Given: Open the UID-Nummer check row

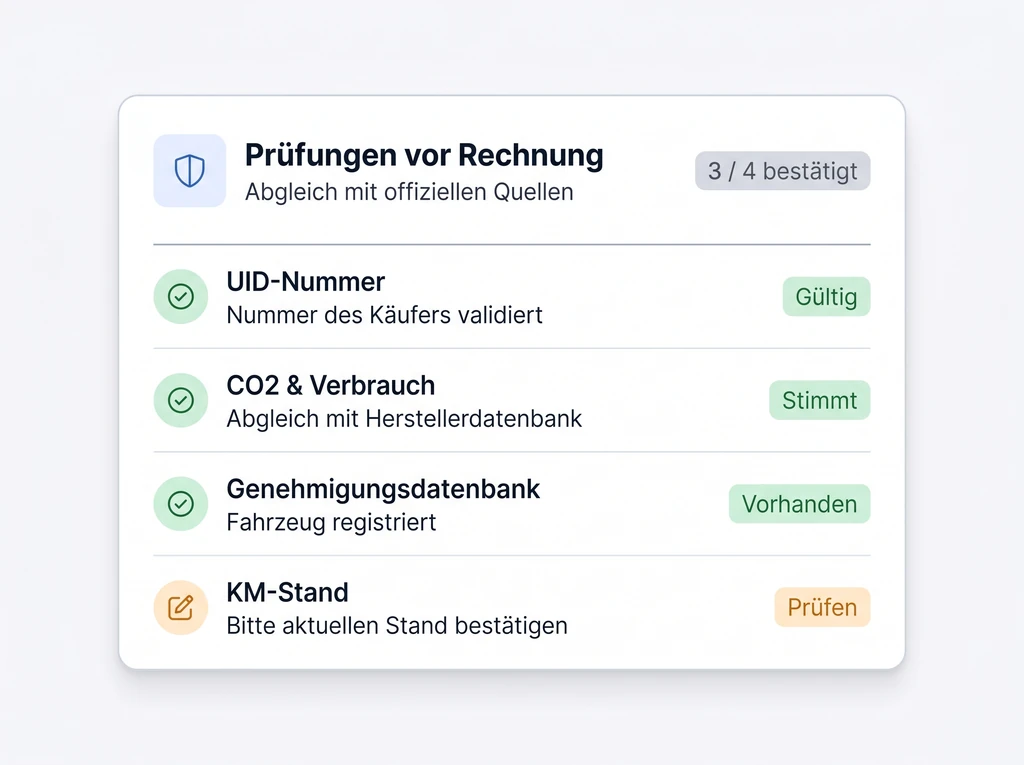Looking at the screenshot, I should click(x=400, y=297).
